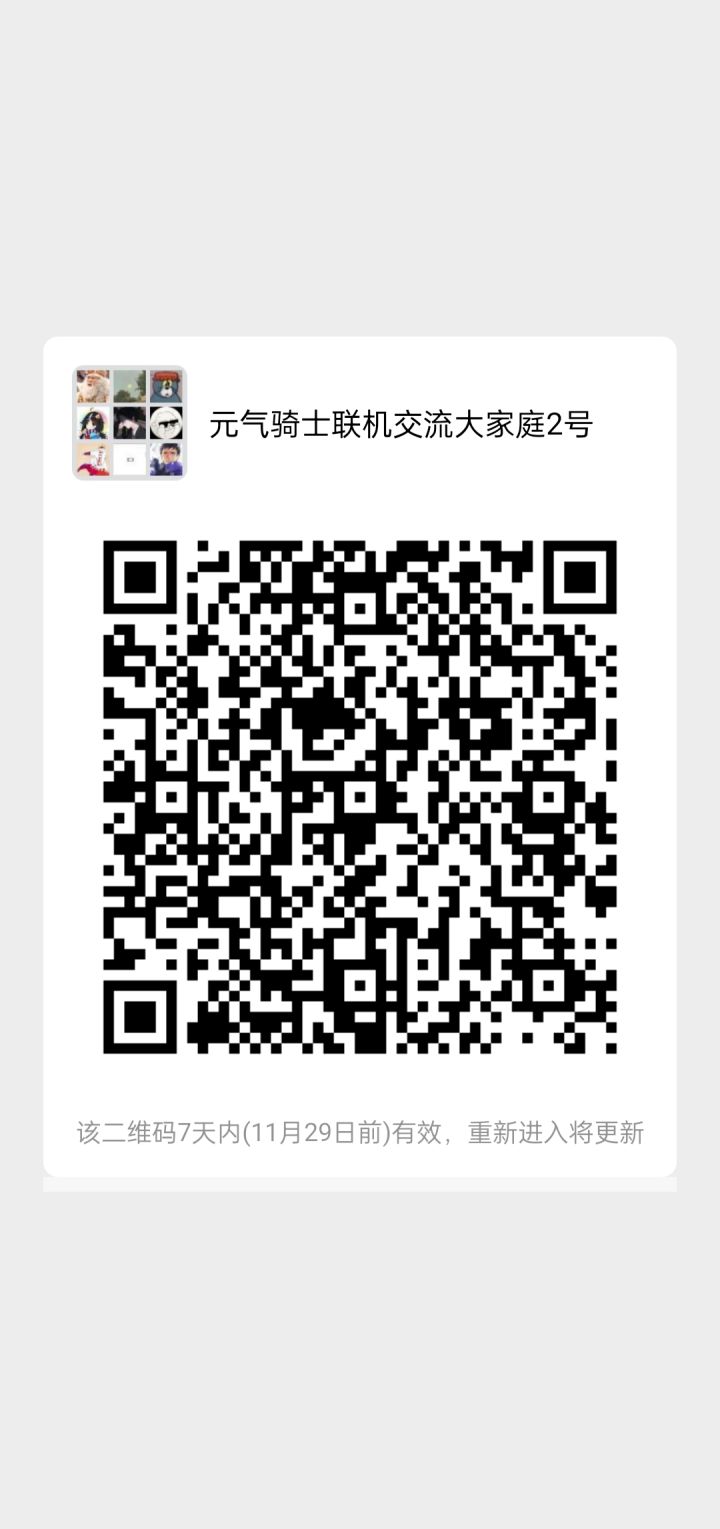Click the sky and trees photo avatar
The height and width of the screenshot is (1529, 720).
click(x=130, y=386)
